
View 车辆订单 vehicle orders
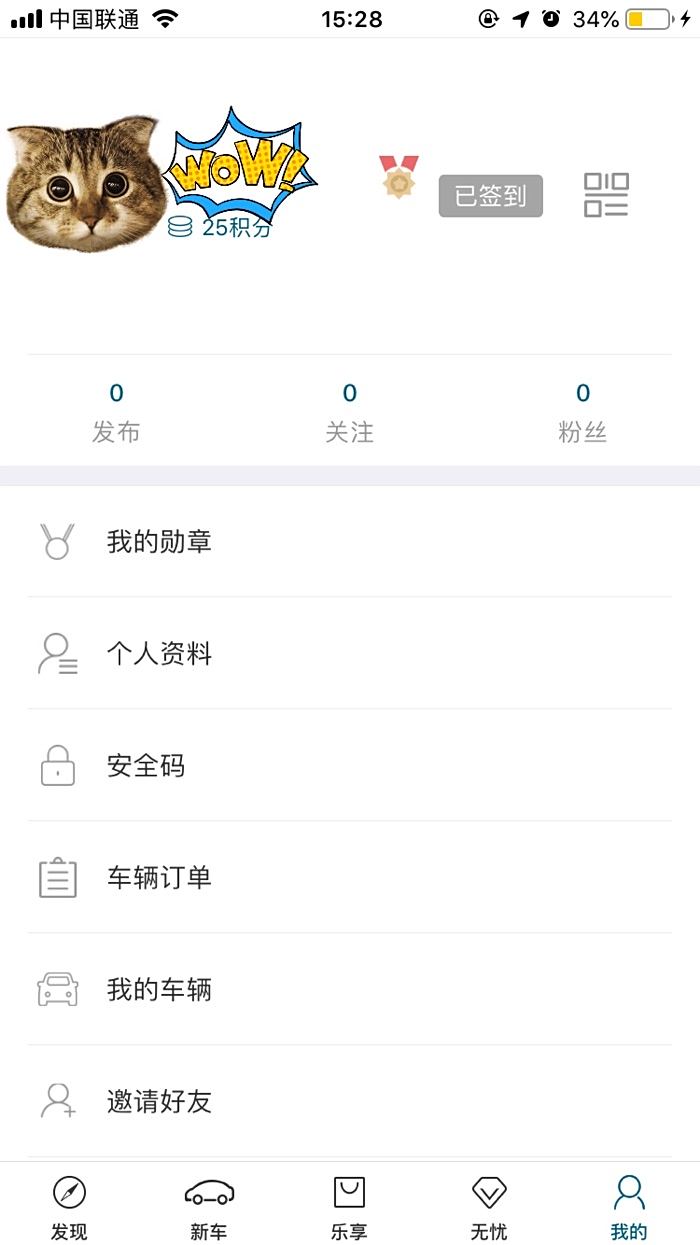(350, 878)
